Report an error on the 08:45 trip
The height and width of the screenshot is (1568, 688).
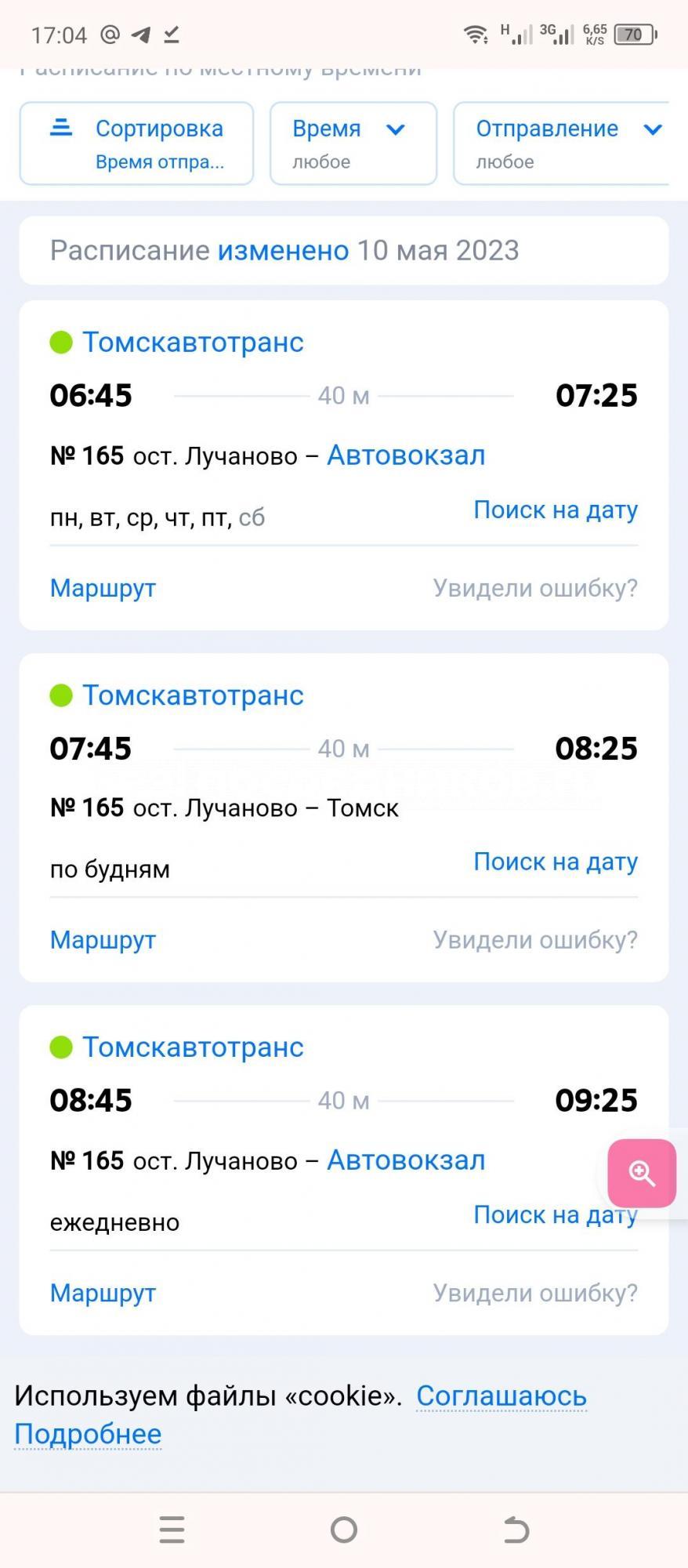click(535, 1293)
